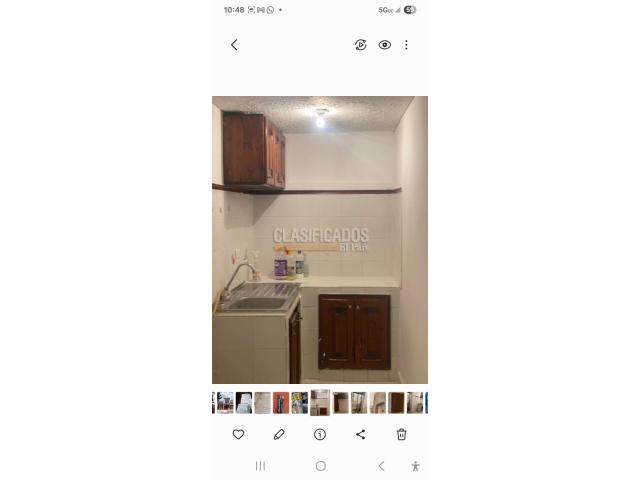This screenshot has width=640, height=480.
Task: Go back to the gallery album
Action: click(x=234, y=45)
